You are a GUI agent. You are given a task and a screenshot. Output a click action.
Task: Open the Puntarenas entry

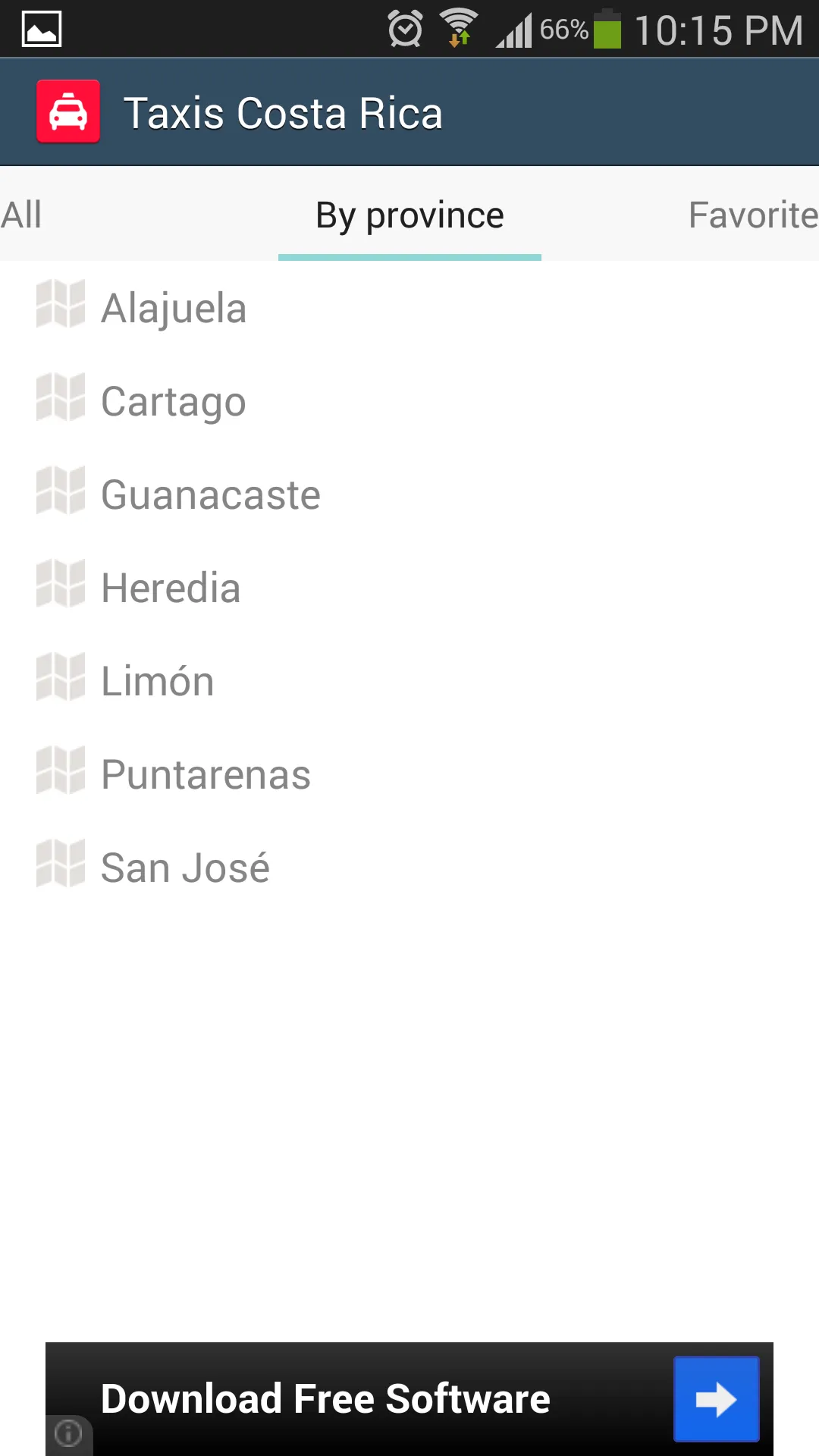(409, 774)
